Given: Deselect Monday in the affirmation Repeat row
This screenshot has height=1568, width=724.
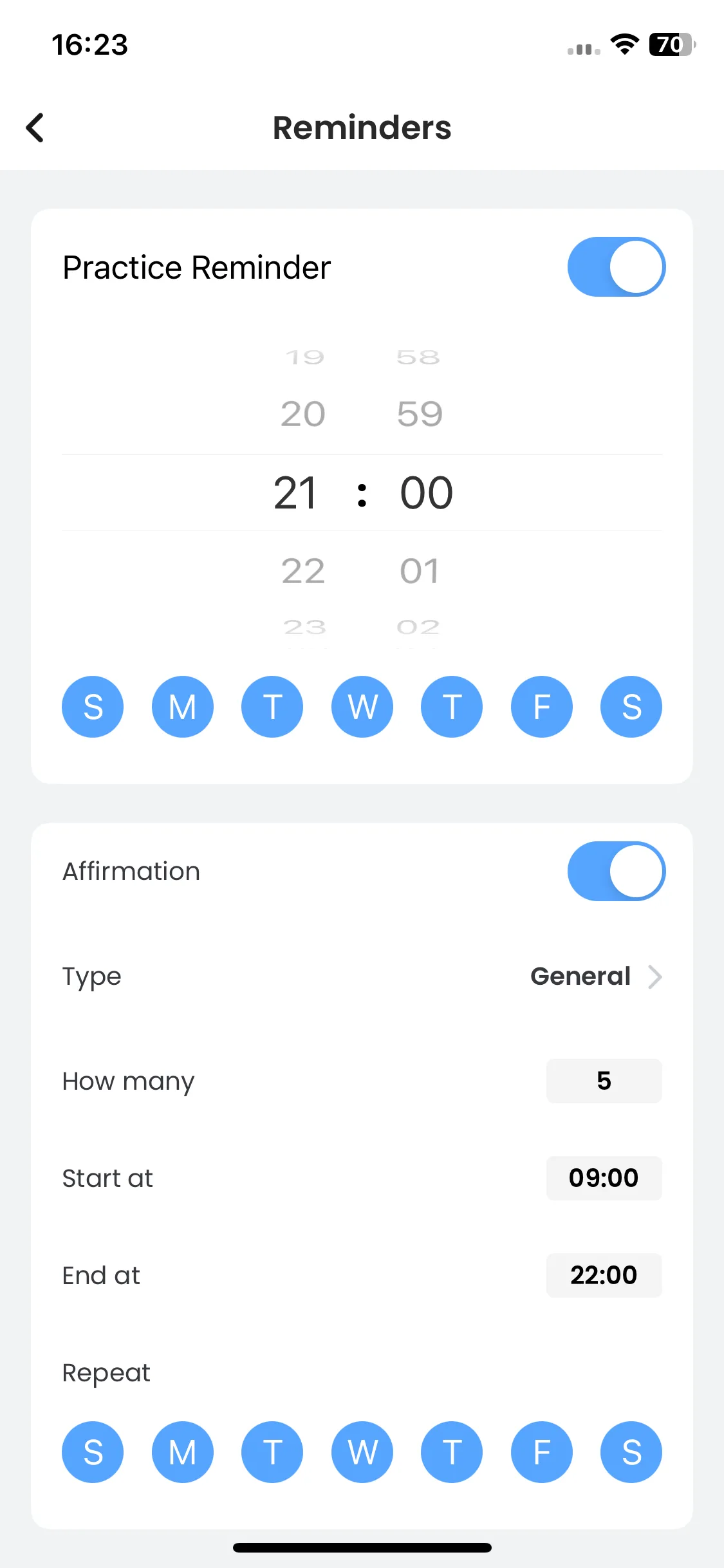Looking at the screenshot, I should pyautogui.click(x=183, y=1452).
